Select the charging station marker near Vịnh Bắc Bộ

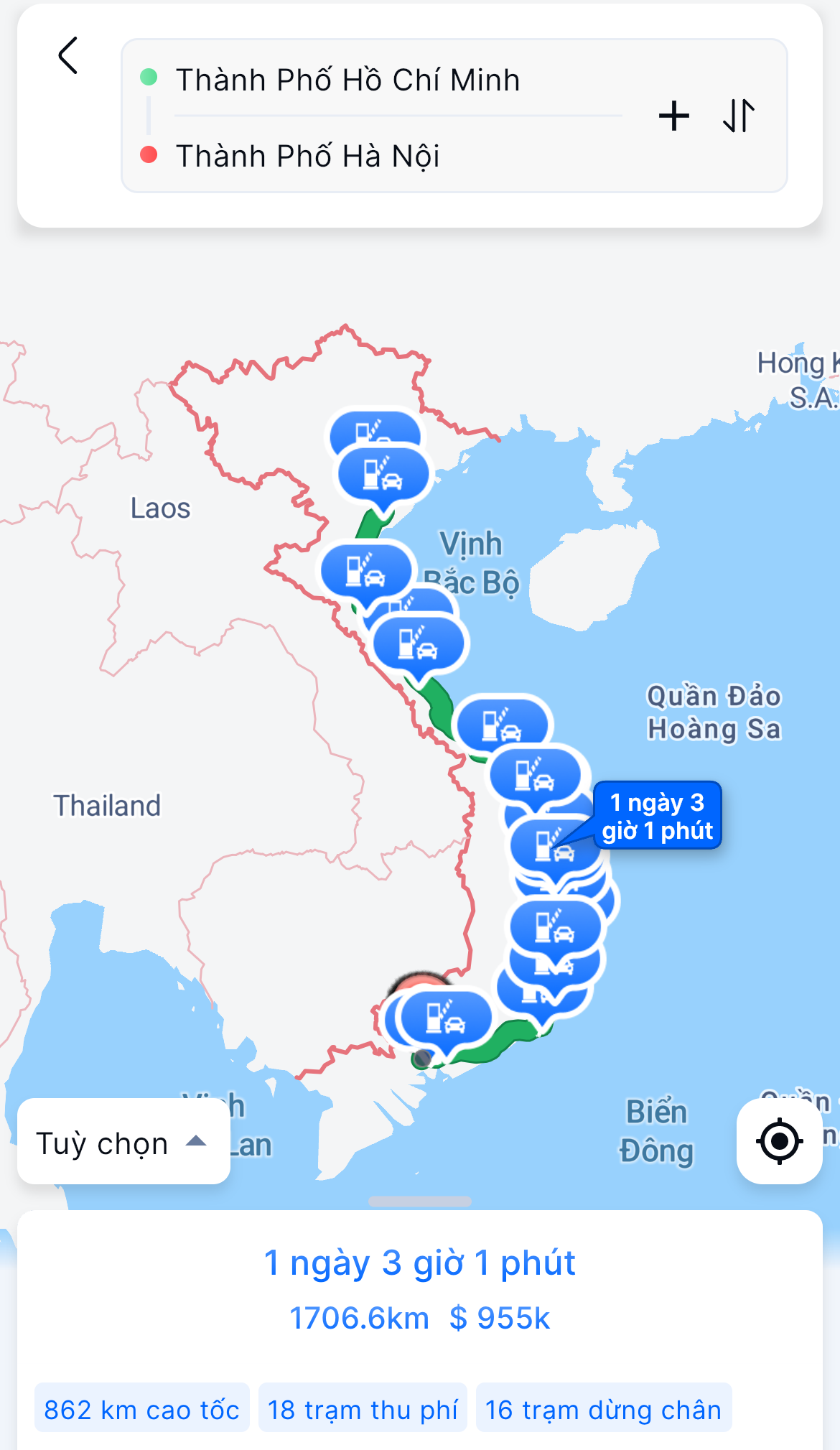point(366,571)
